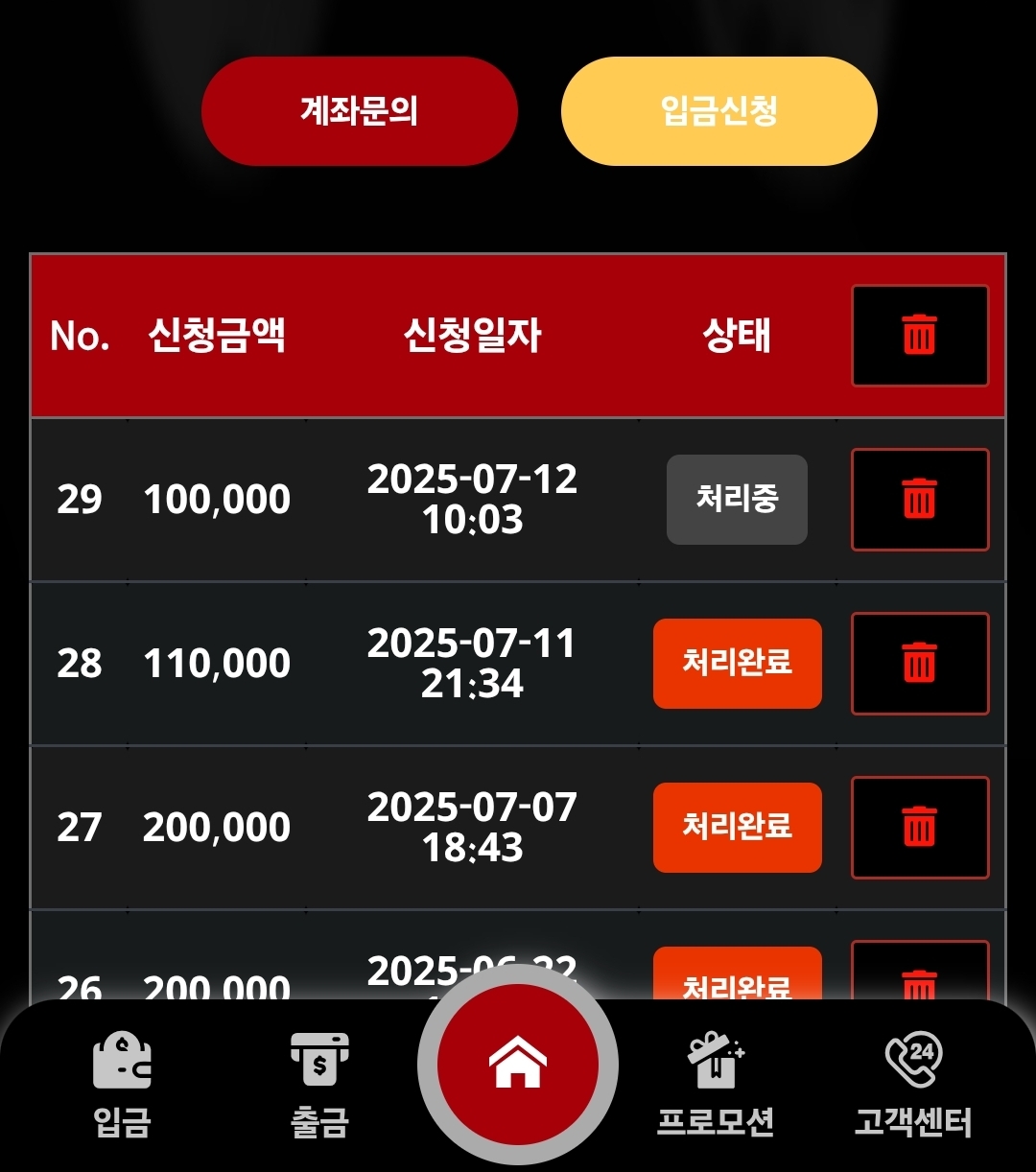Delete deposit request No. 29
The image size is (1036, 1172).
click(919, 499)
